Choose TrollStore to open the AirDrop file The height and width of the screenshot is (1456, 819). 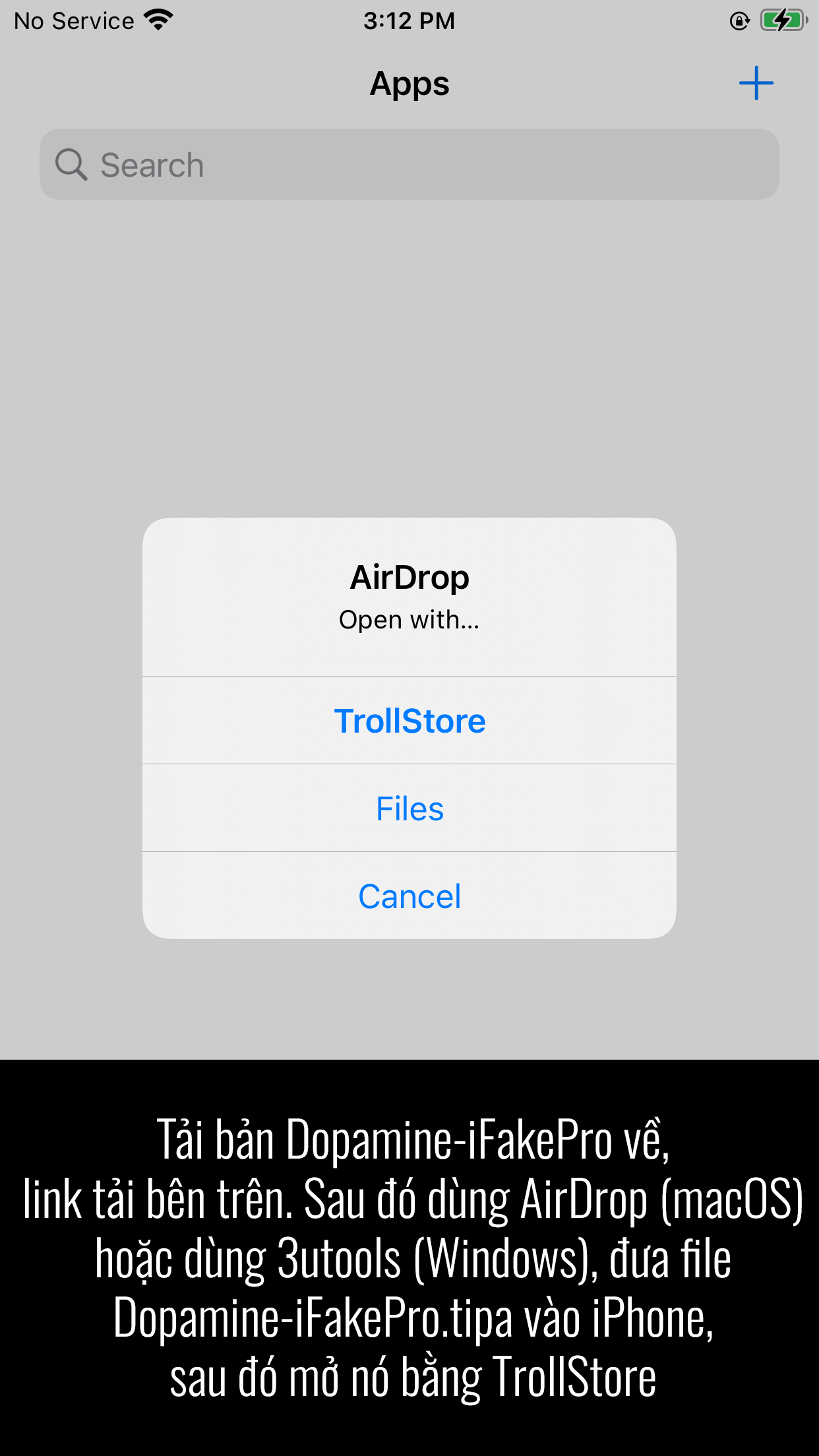coord(409,721)
